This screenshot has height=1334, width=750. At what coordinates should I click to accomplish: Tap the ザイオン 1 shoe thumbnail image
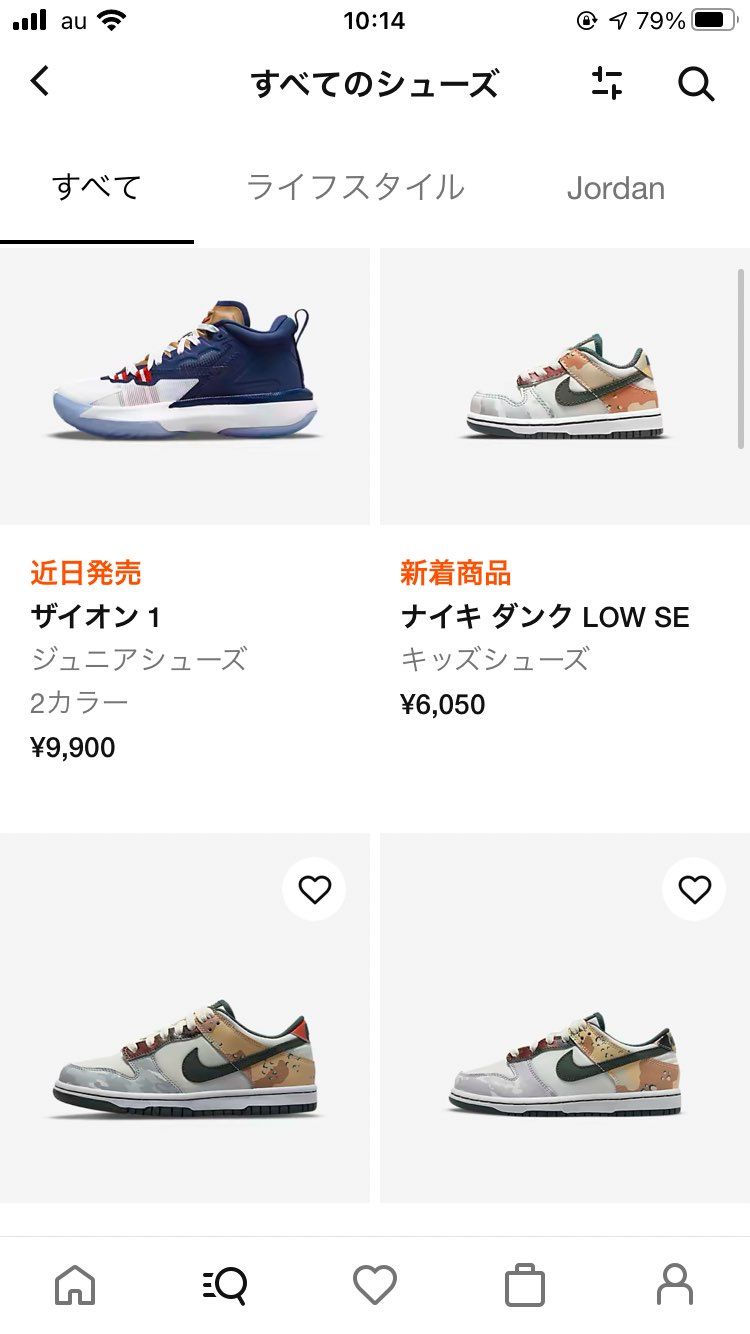coord(185,385)
